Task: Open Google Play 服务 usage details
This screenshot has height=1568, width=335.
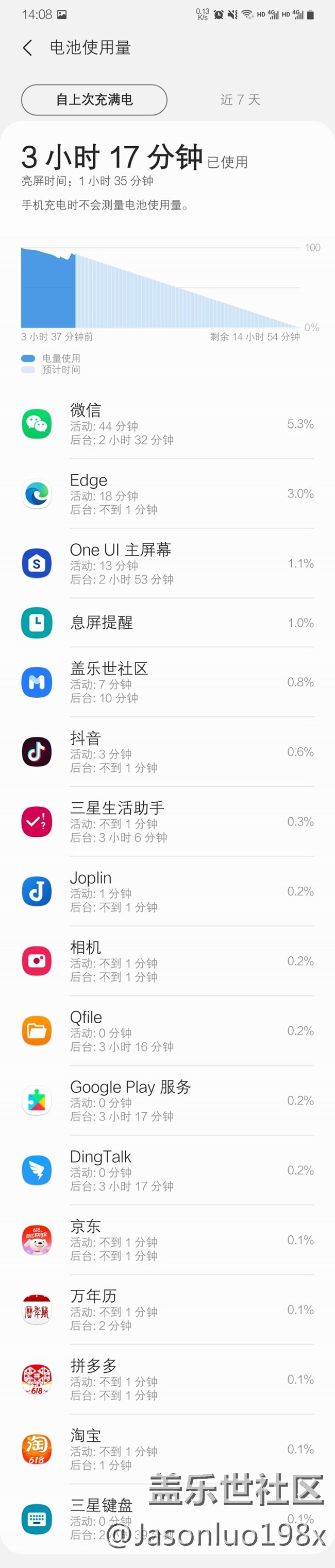Action: [x=167, y=1100]
